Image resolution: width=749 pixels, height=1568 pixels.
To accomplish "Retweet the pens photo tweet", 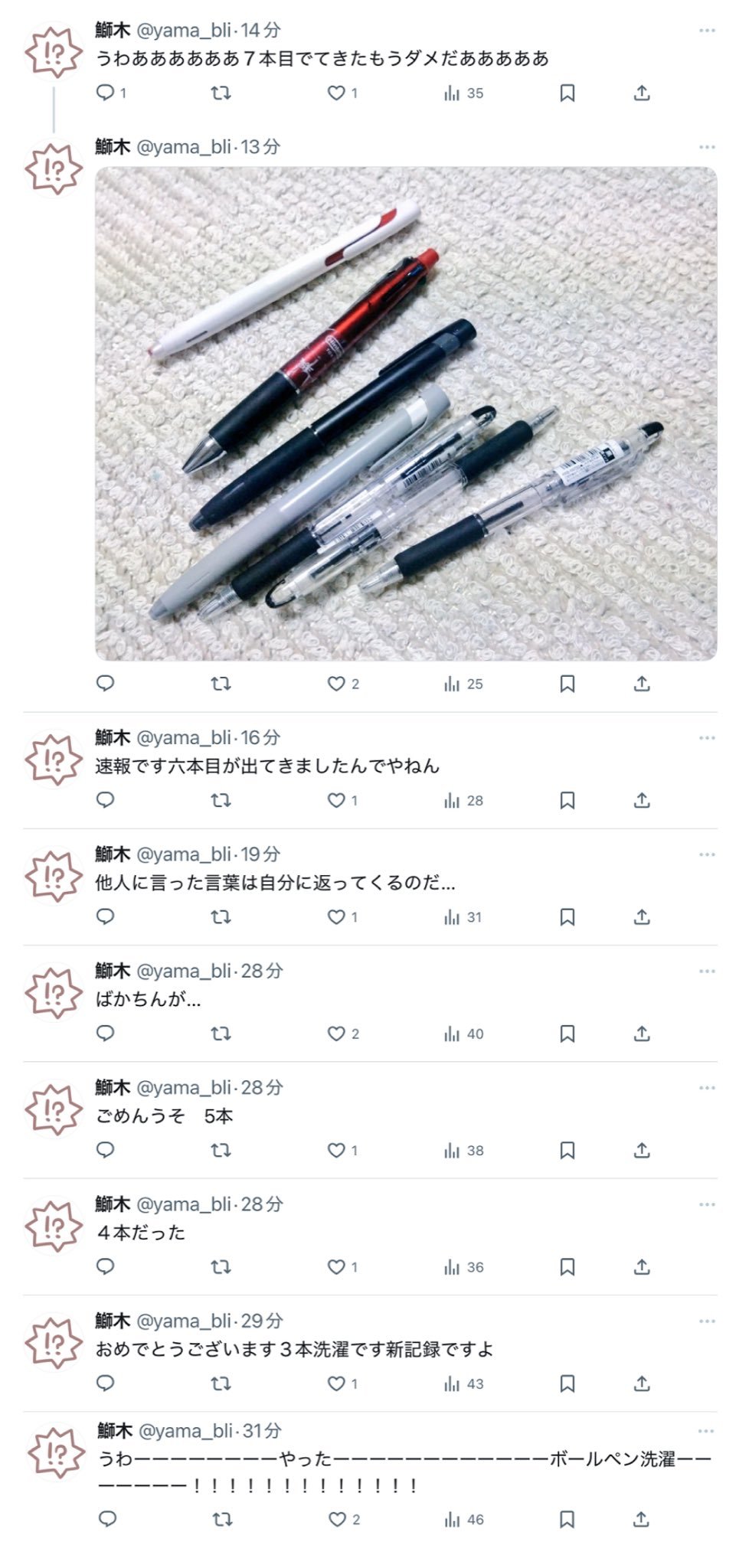I will tap(221, 684).
